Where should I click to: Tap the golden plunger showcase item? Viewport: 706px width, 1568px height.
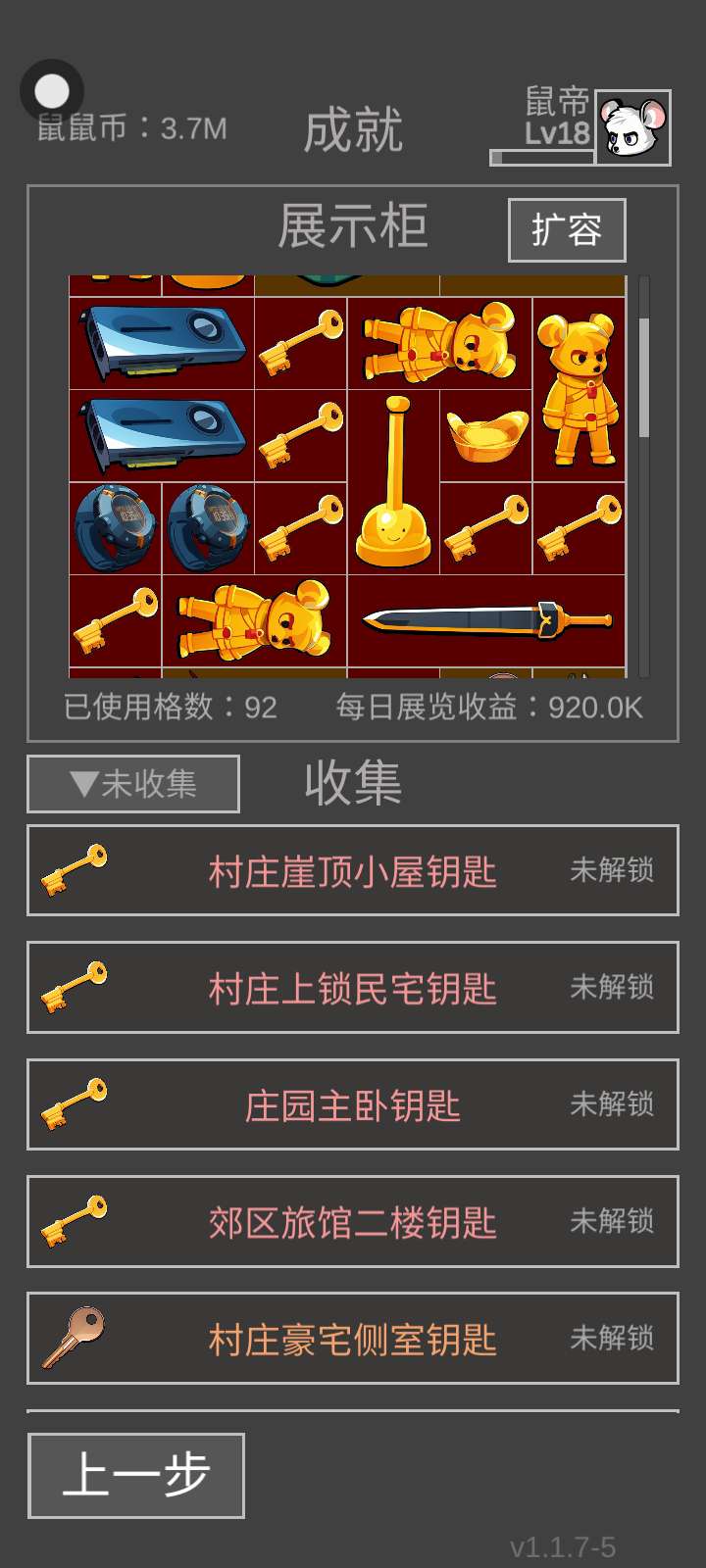click(x=394, y=482)
